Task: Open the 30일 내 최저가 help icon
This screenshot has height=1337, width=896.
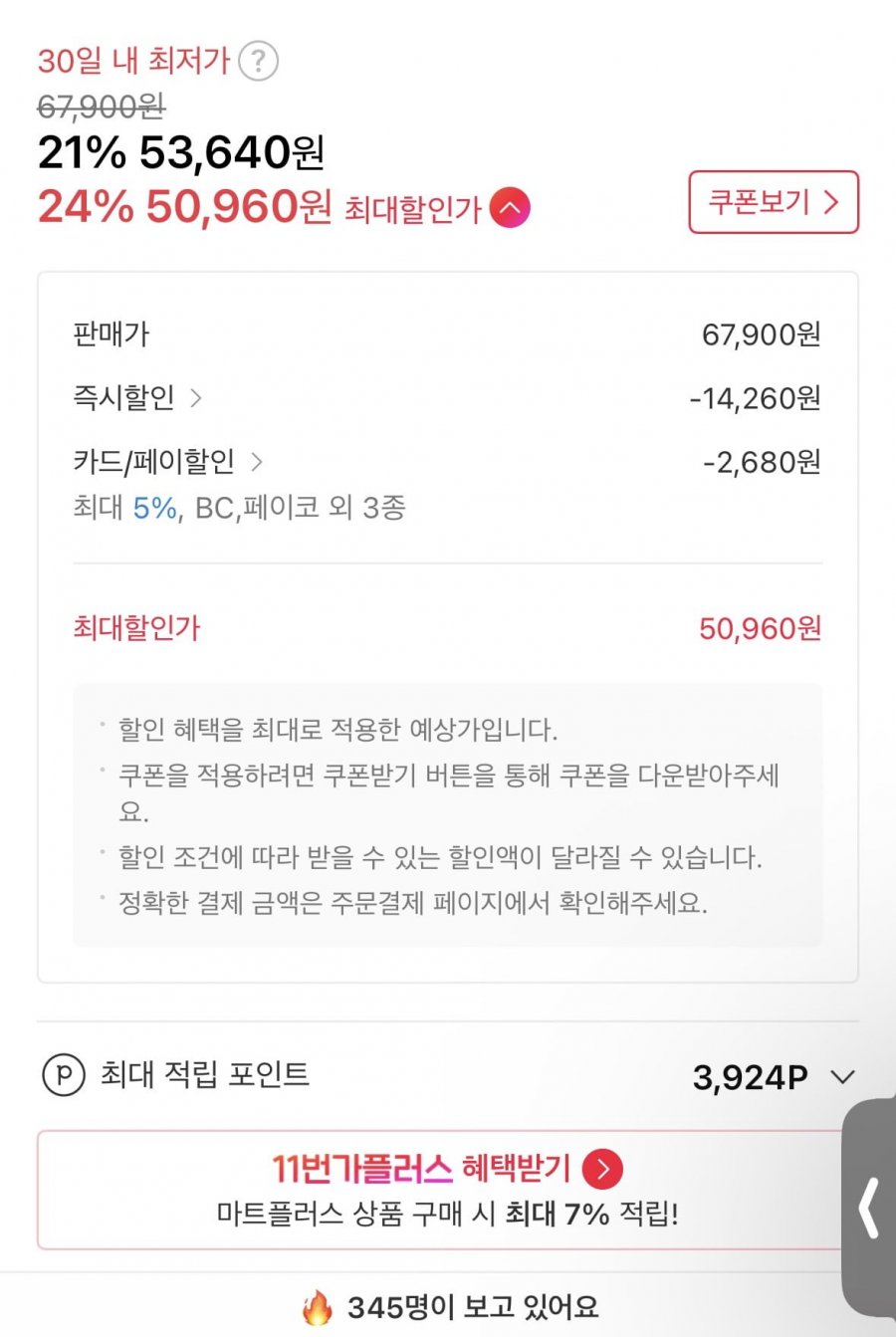Action: (258, 61)
